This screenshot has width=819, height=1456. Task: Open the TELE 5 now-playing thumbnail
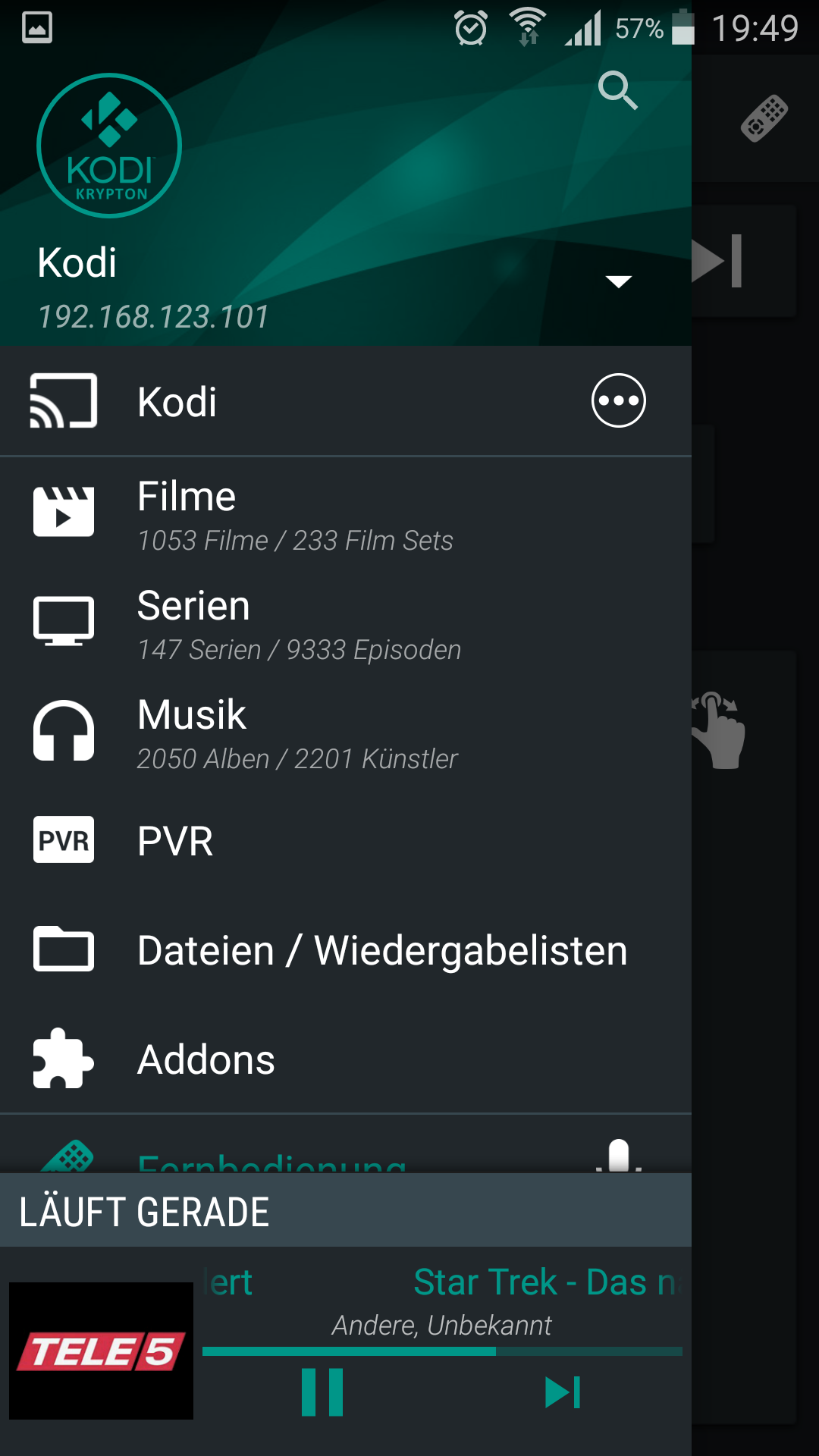[x=101, y=1351]
